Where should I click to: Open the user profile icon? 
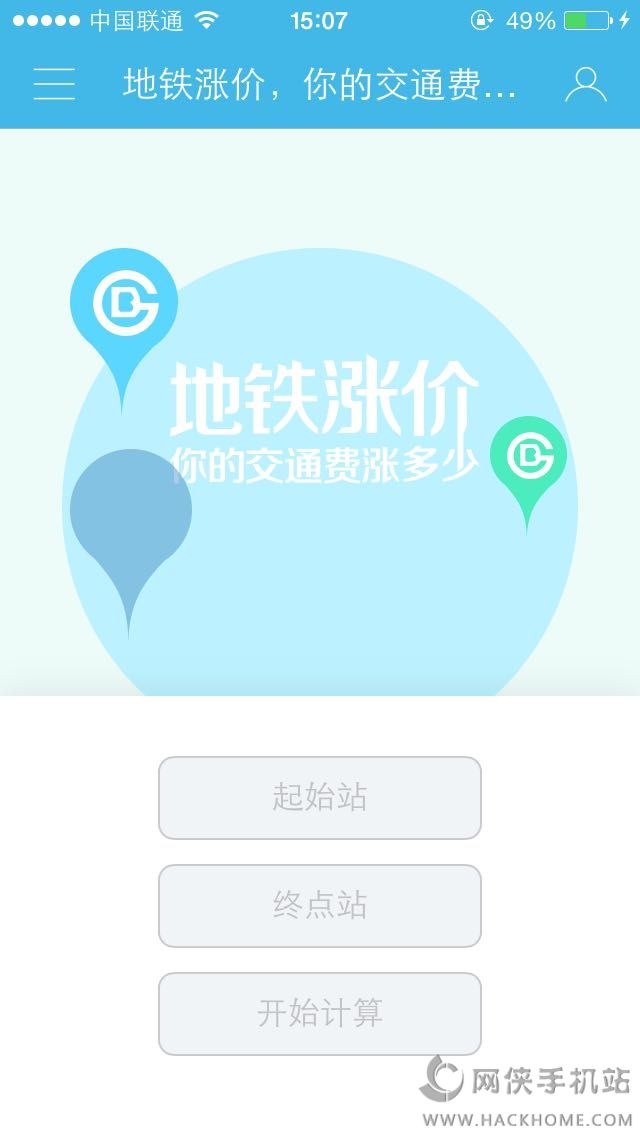[586, 85]
